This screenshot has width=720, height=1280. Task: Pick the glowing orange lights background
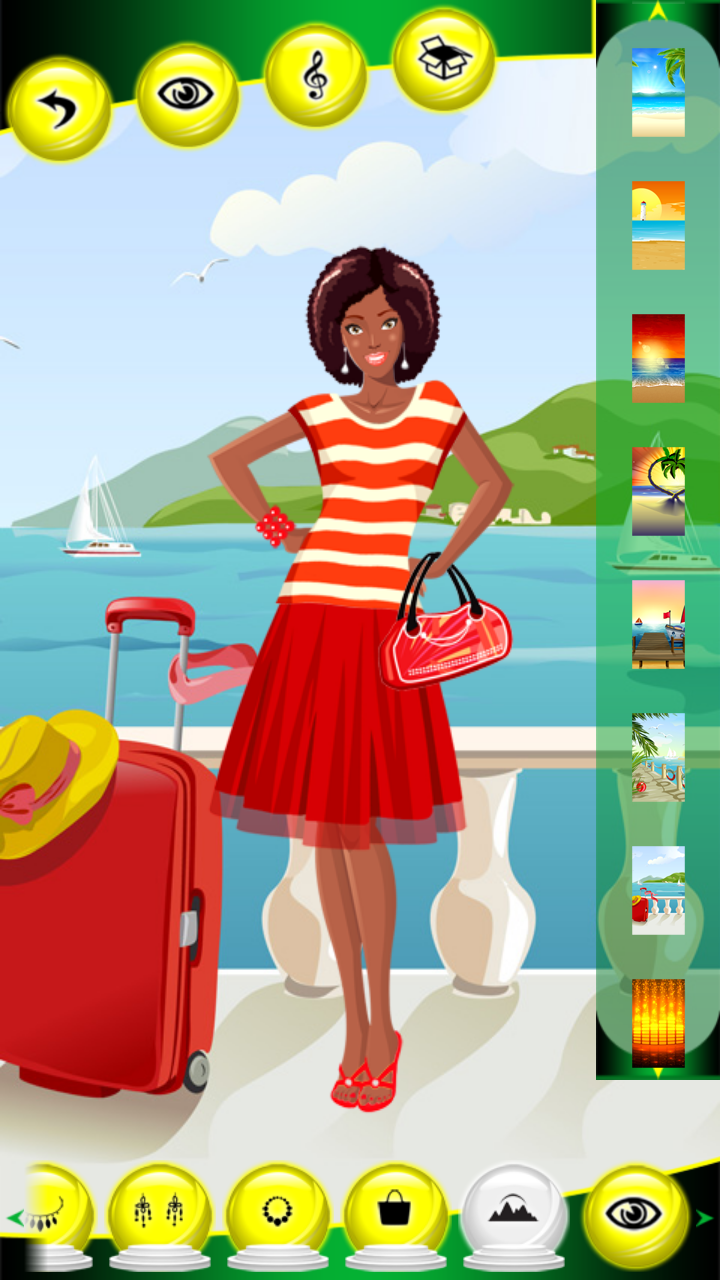click(658, 1023)
